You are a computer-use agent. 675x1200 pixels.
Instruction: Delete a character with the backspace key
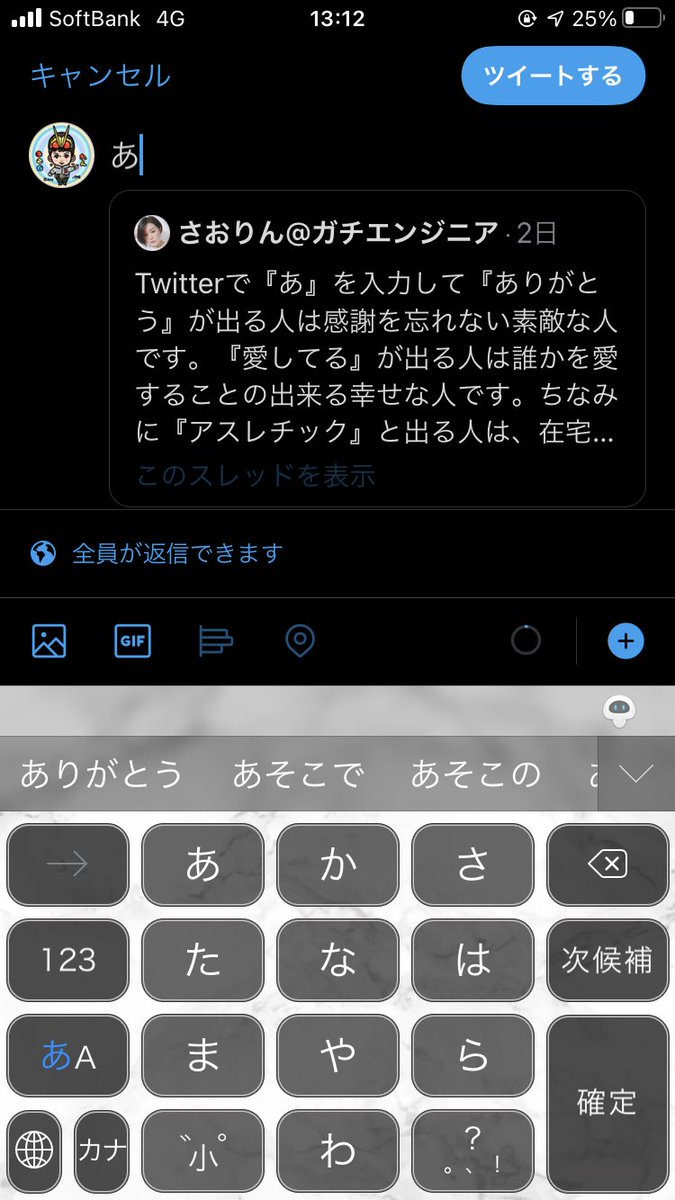tap(607, 865)
